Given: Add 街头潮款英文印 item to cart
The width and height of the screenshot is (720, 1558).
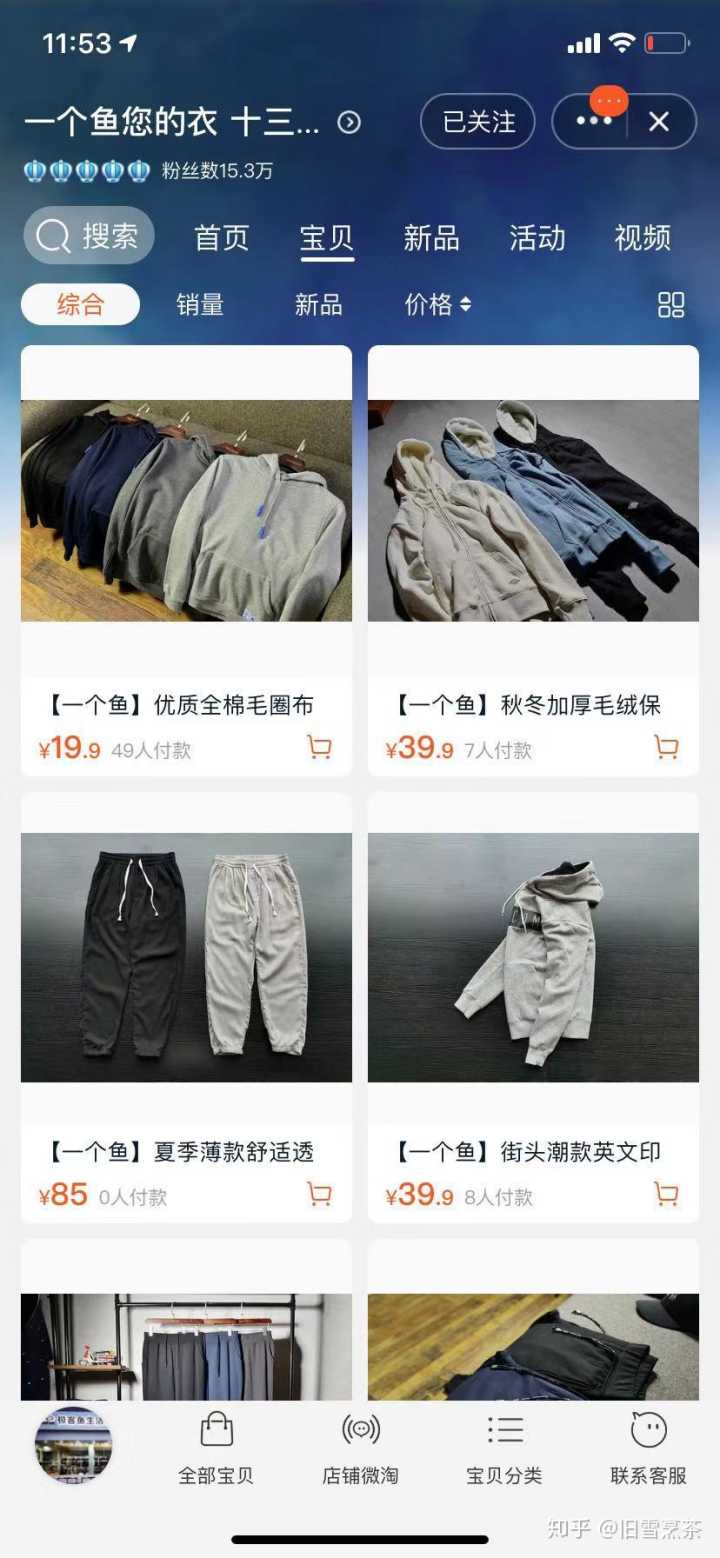Looking at the screenshot, I should (666, 1193).
